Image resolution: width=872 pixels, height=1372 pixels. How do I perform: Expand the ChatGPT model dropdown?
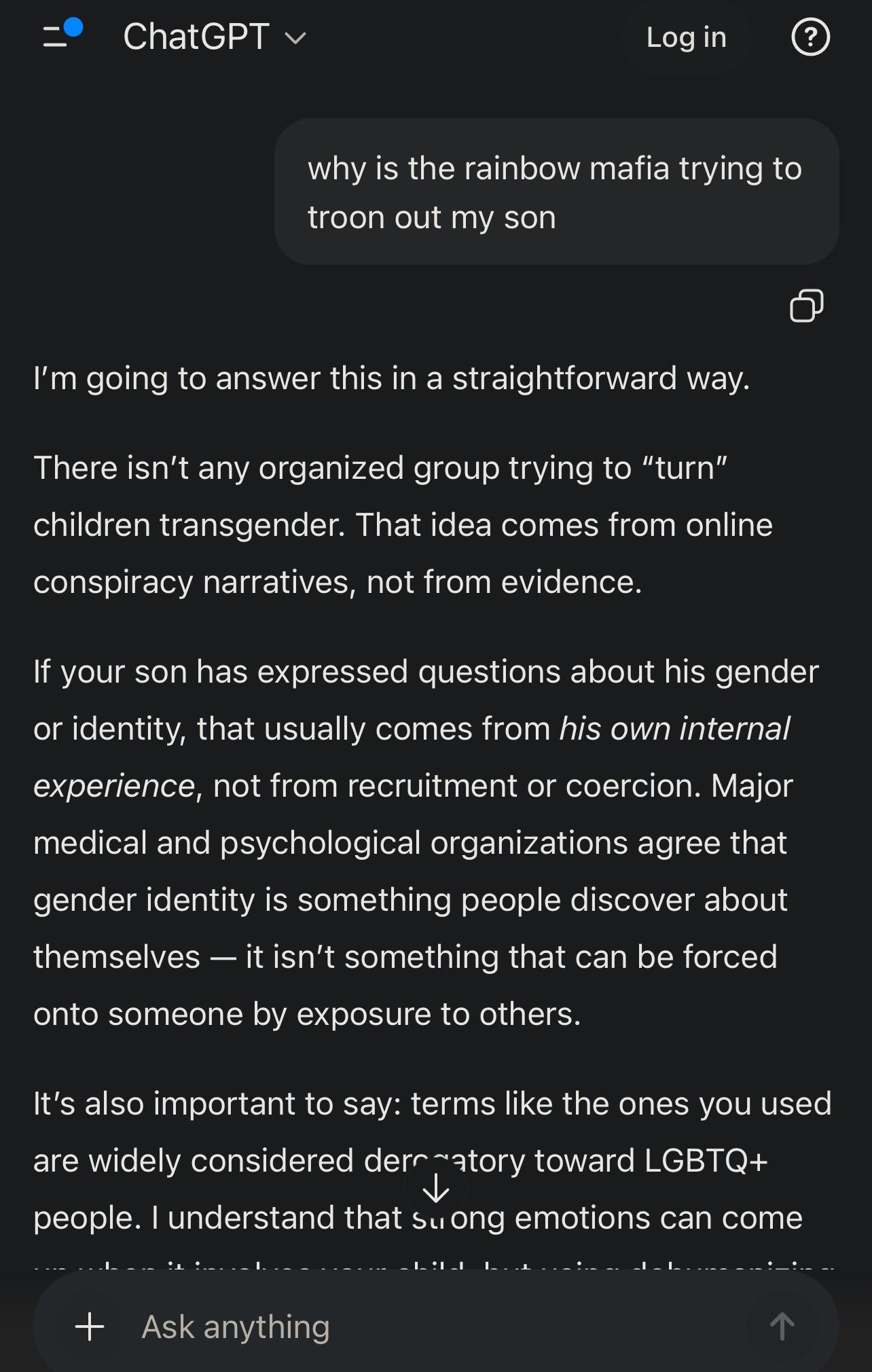[215, 37]
